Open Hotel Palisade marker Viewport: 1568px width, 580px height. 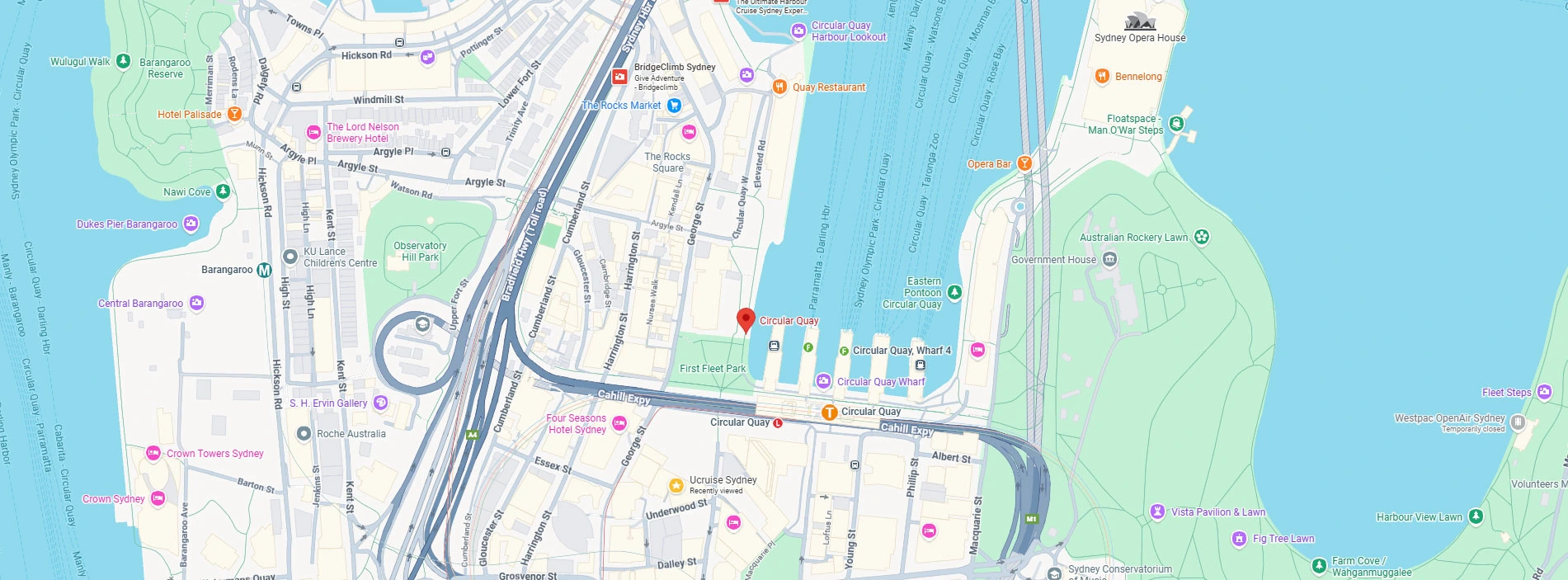(x=234, y=114)
